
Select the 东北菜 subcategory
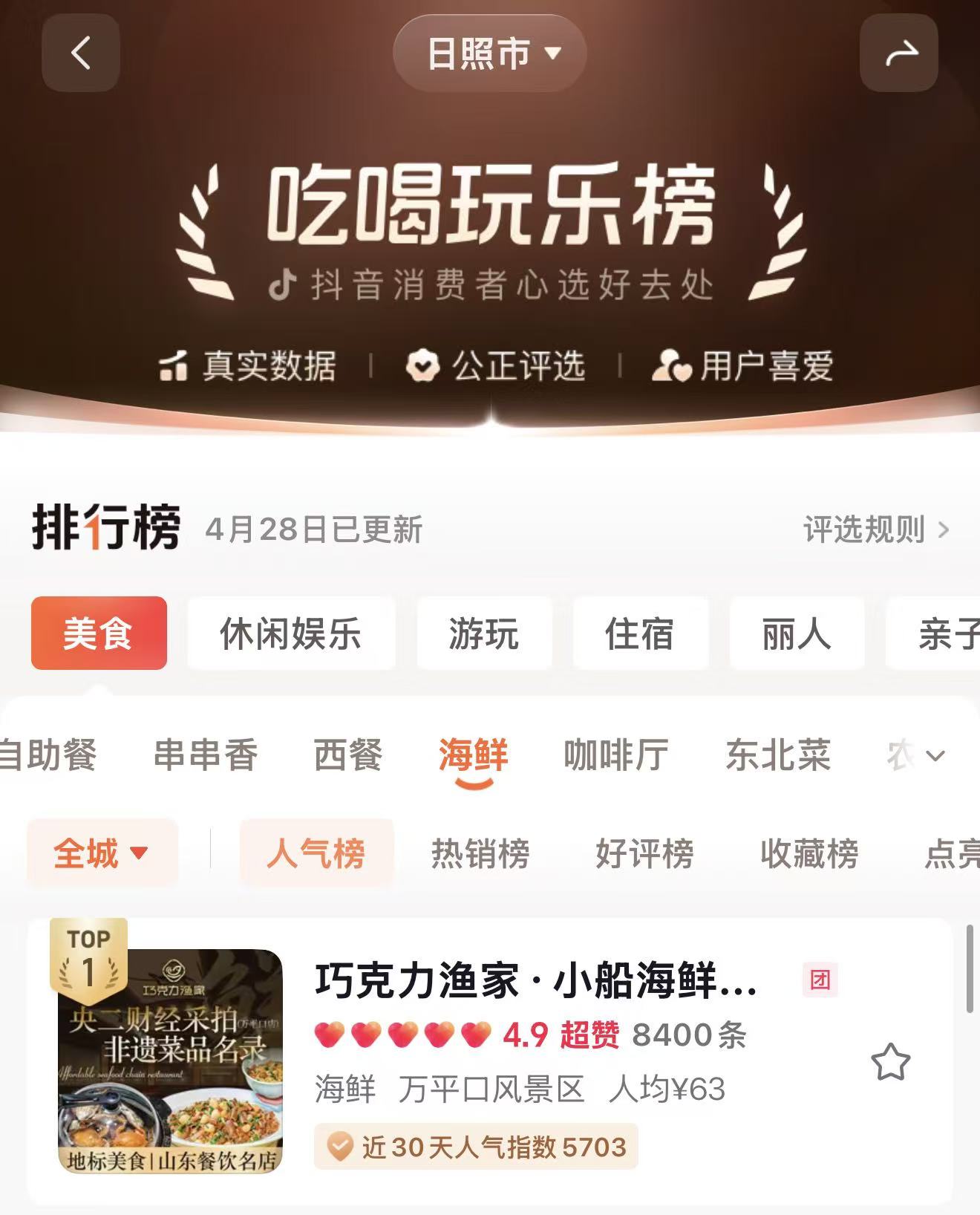click(777, 755)
